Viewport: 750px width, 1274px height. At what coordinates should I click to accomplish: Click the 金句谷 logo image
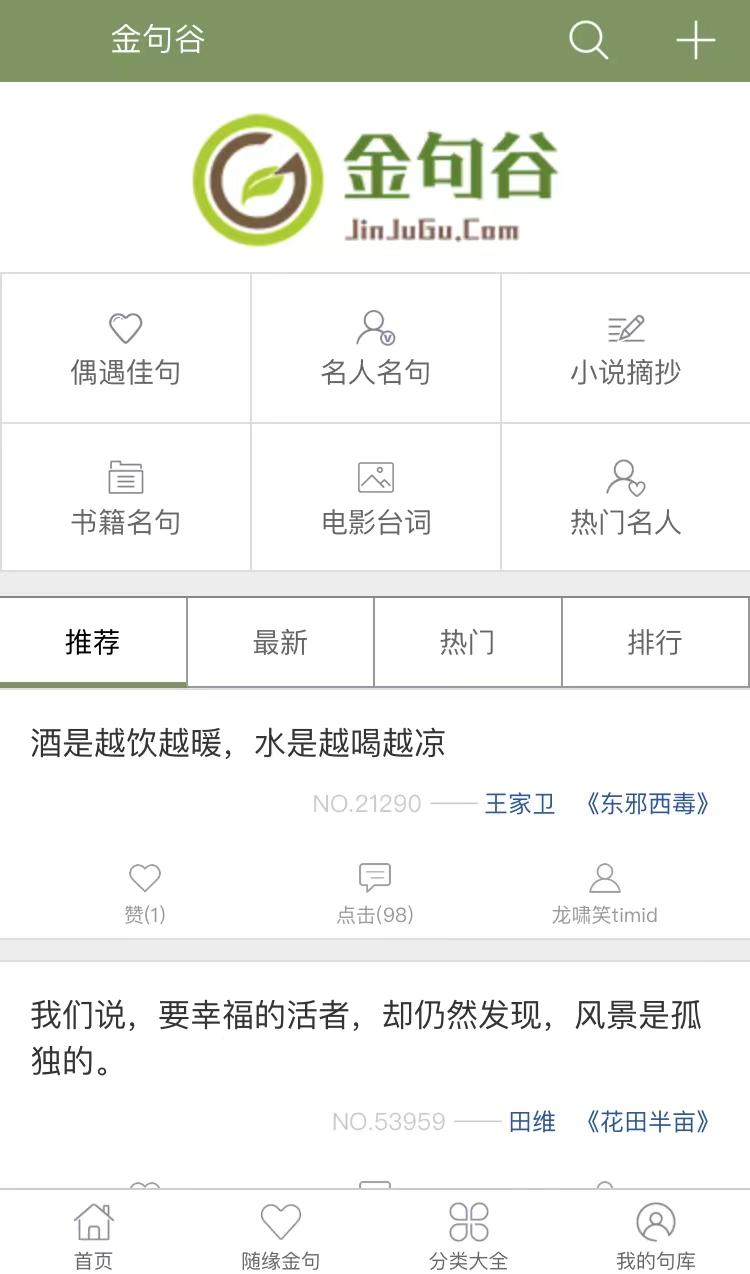375,176
